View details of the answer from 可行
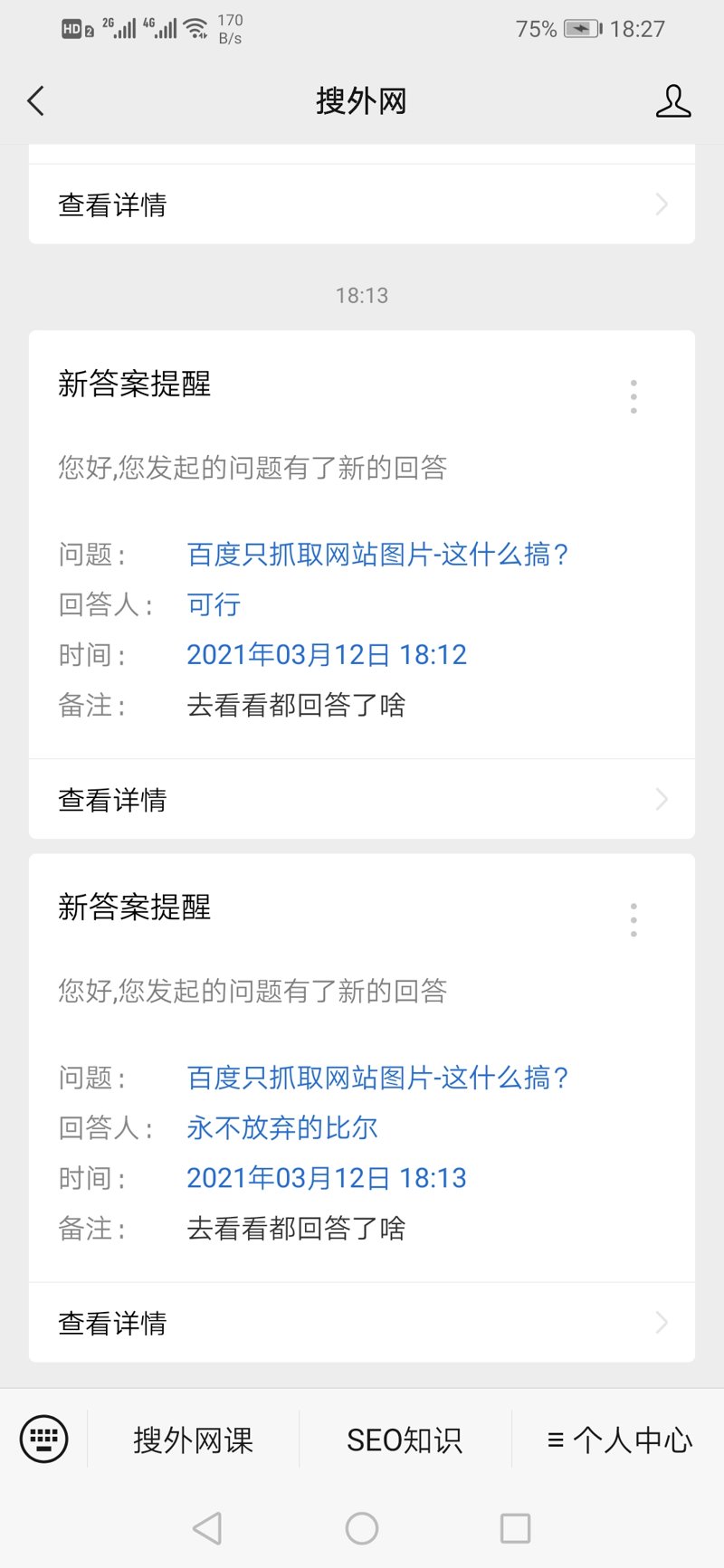 pos(362,799)
